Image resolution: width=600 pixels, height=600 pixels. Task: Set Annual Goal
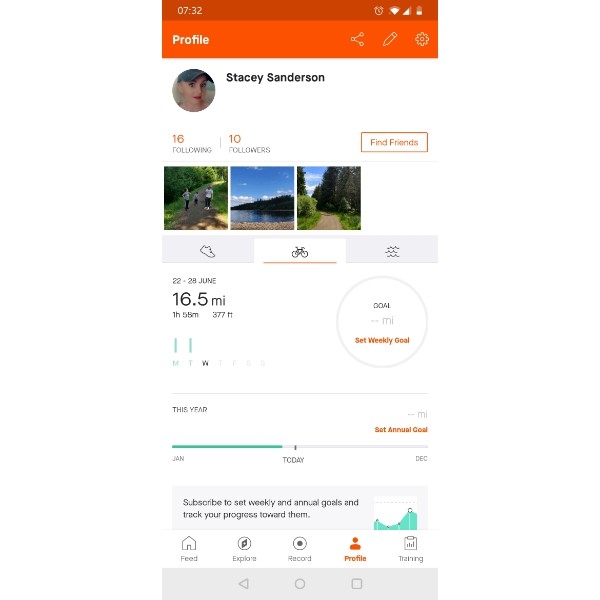400,430
